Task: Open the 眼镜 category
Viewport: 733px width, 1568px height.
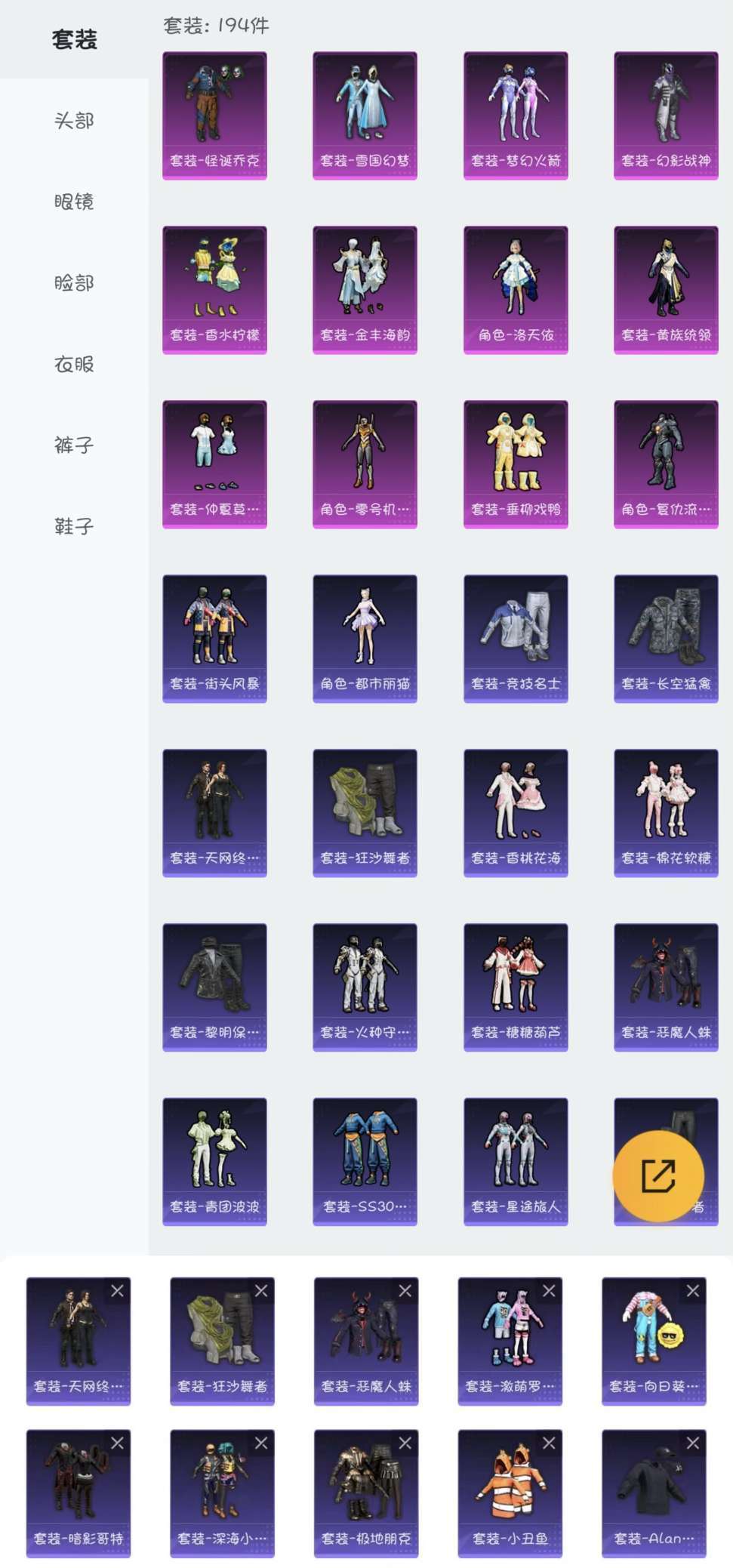Action: (74, 202)
